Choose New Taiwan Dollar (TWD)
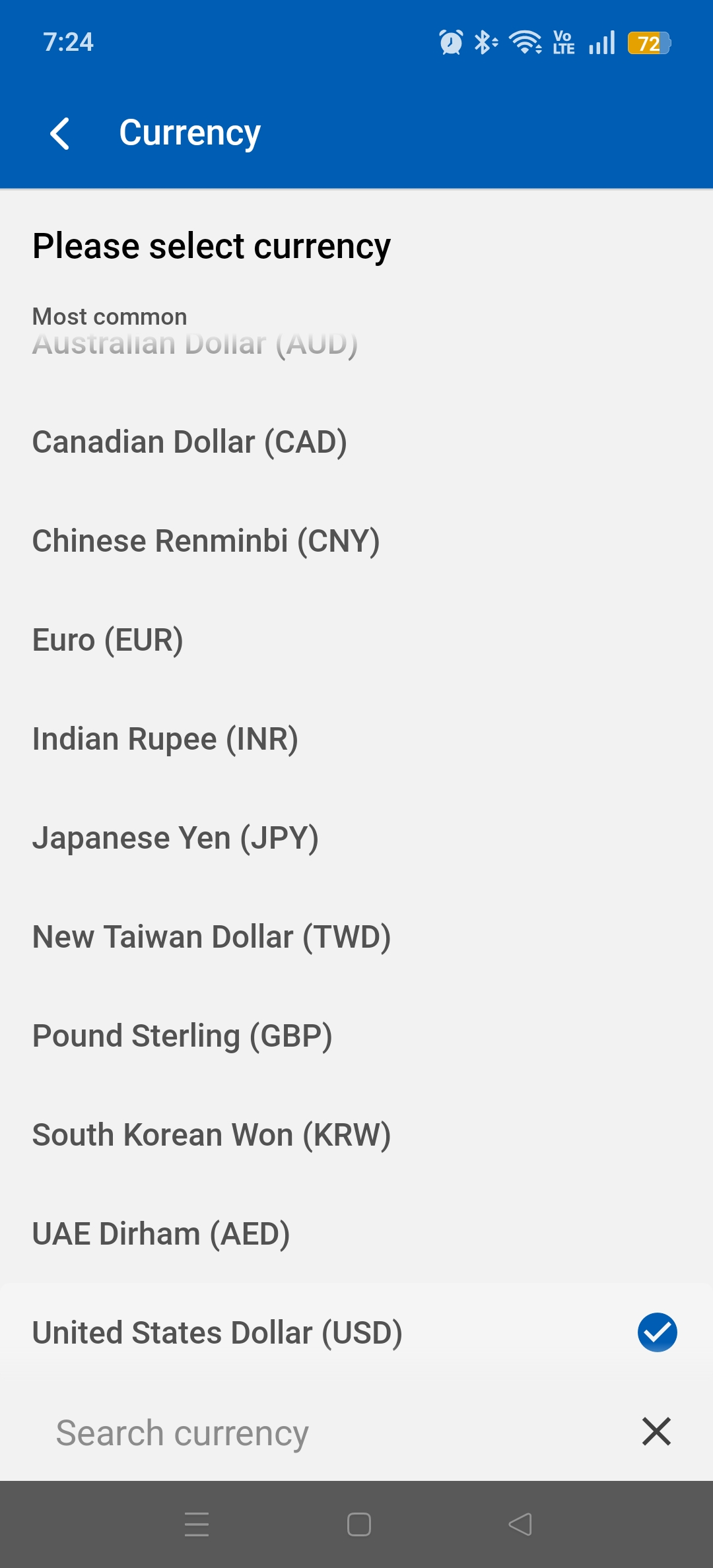This screenshot has height=1568, width=713. (x=211, y=936)
